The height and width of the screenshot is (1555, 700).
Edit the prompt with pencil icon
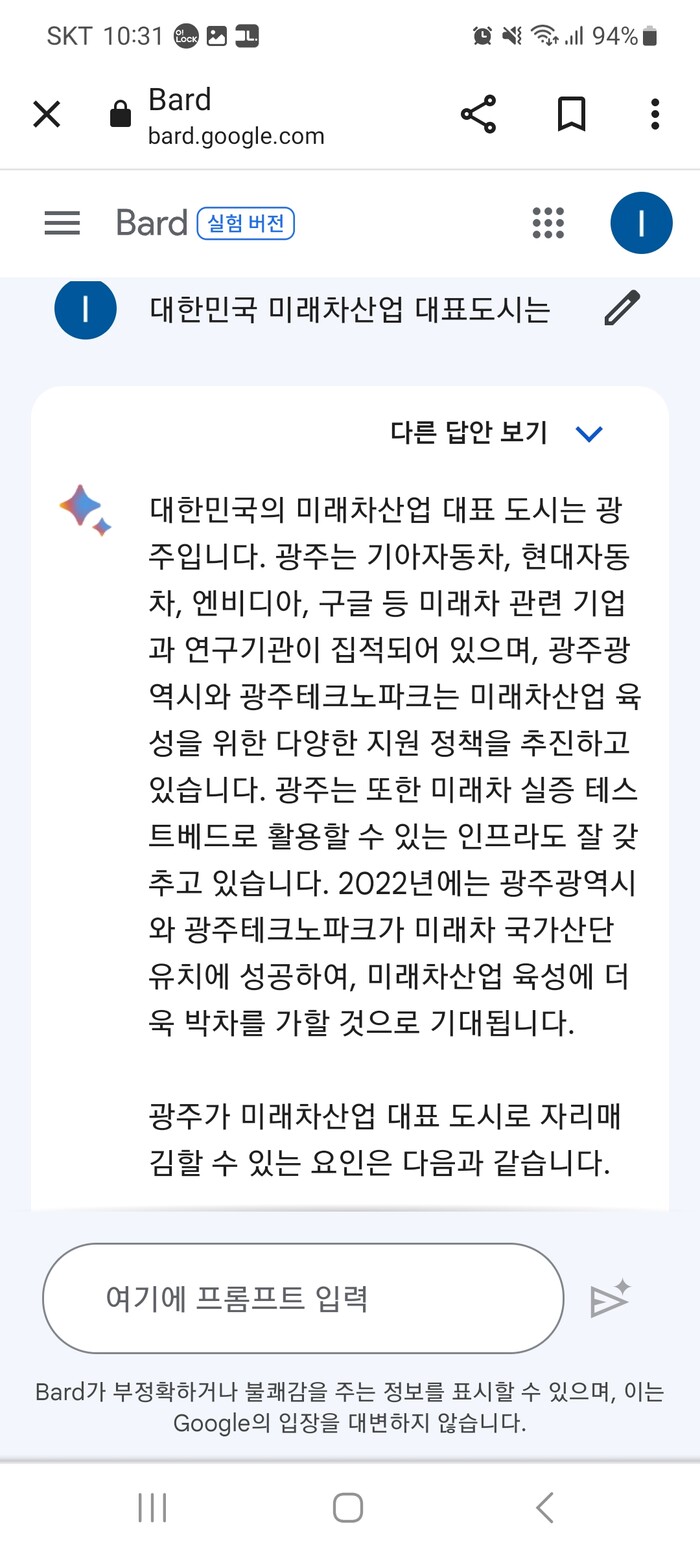(x=621, y=308)
